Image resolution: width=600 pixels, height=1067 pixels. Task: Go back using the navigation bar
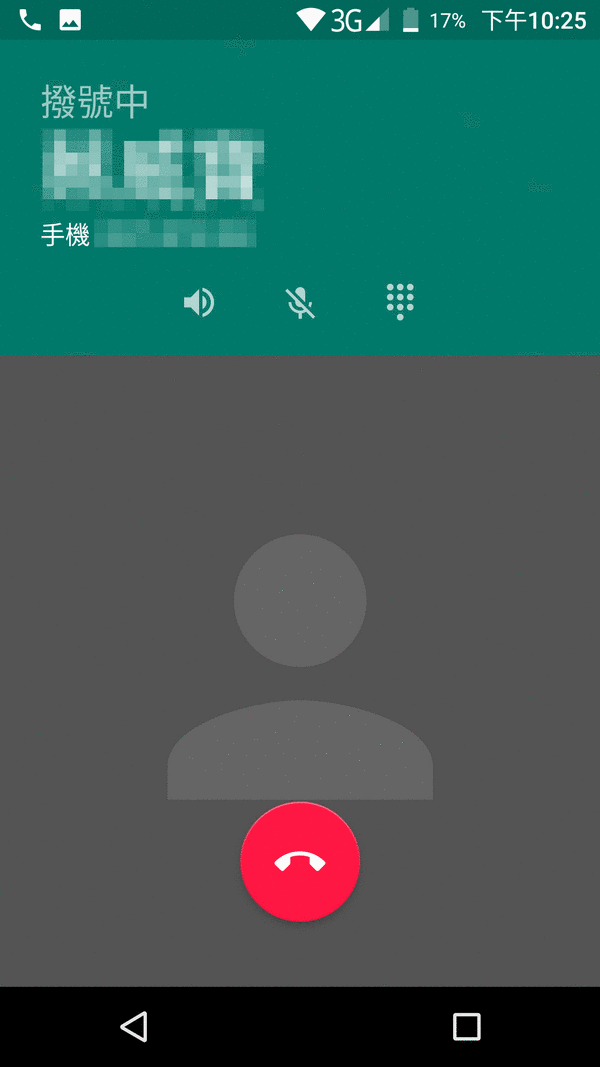point(133,1026)
